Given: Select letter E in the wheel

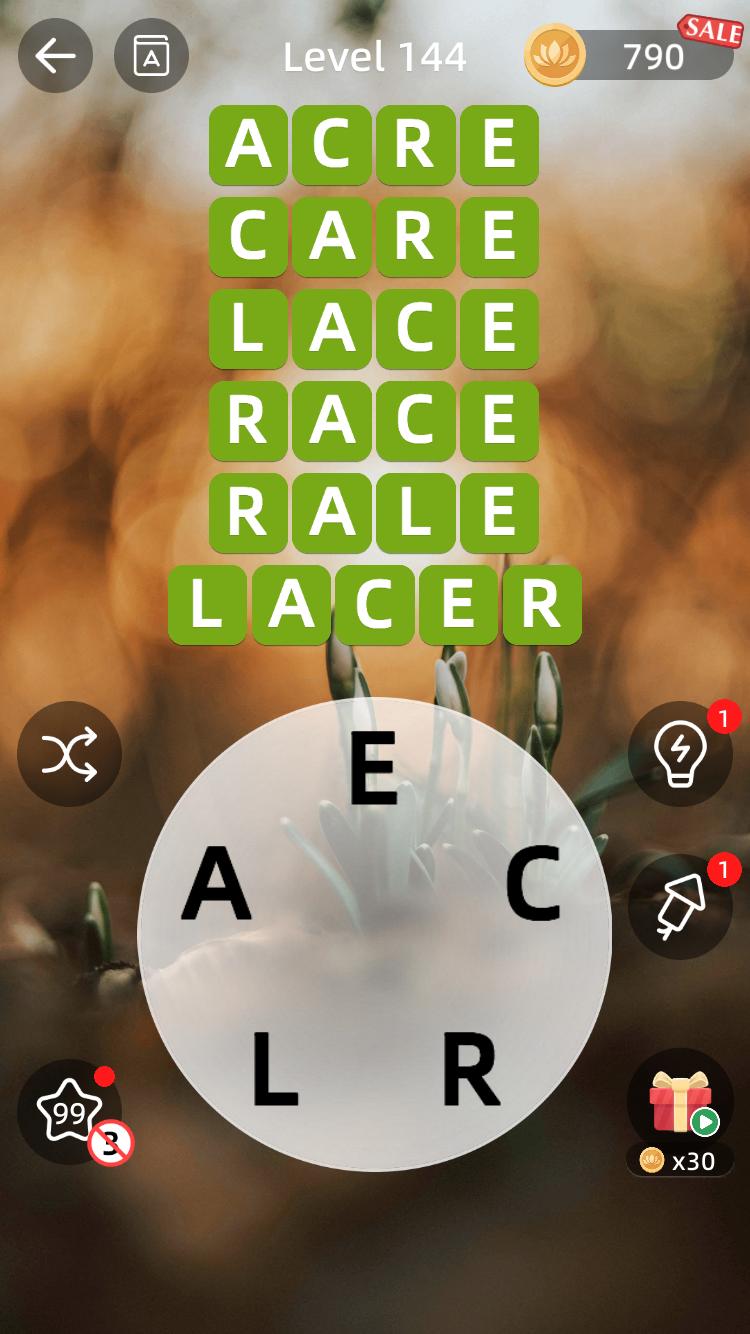Looking at the screenshot, I should (x=374, y=769).
